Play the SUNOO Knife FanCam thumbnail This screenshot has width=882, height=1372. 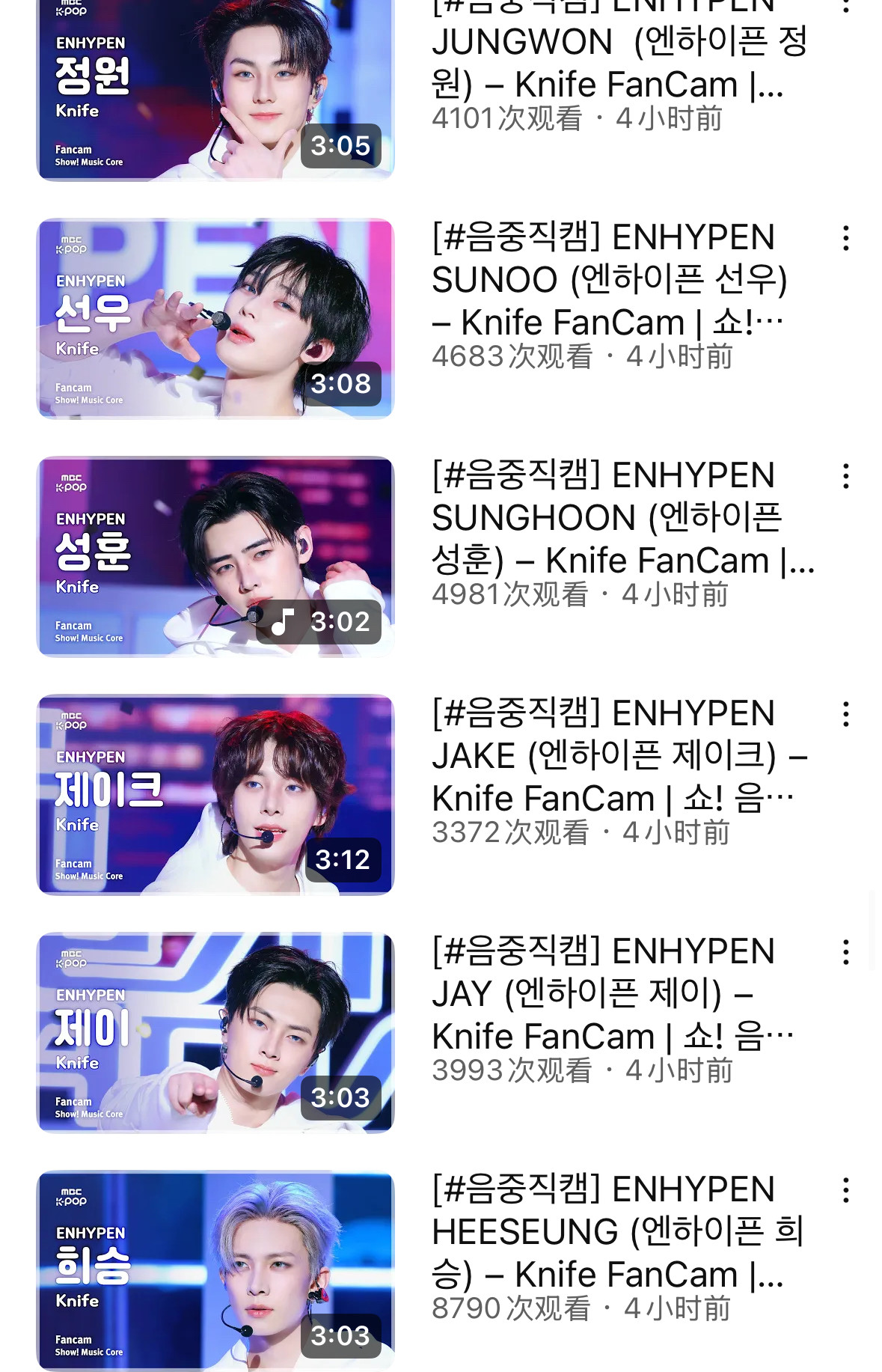point(215,318)
